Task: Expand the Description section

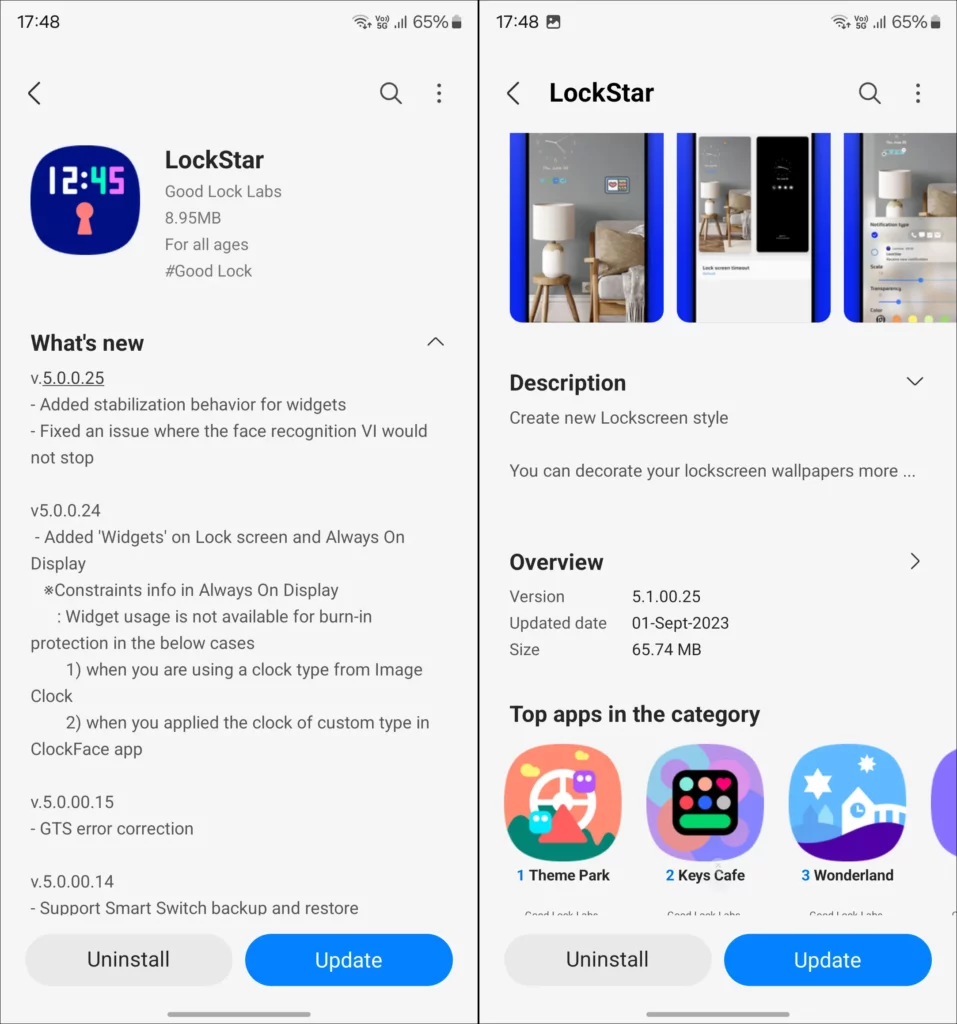Action: point(914,382)
